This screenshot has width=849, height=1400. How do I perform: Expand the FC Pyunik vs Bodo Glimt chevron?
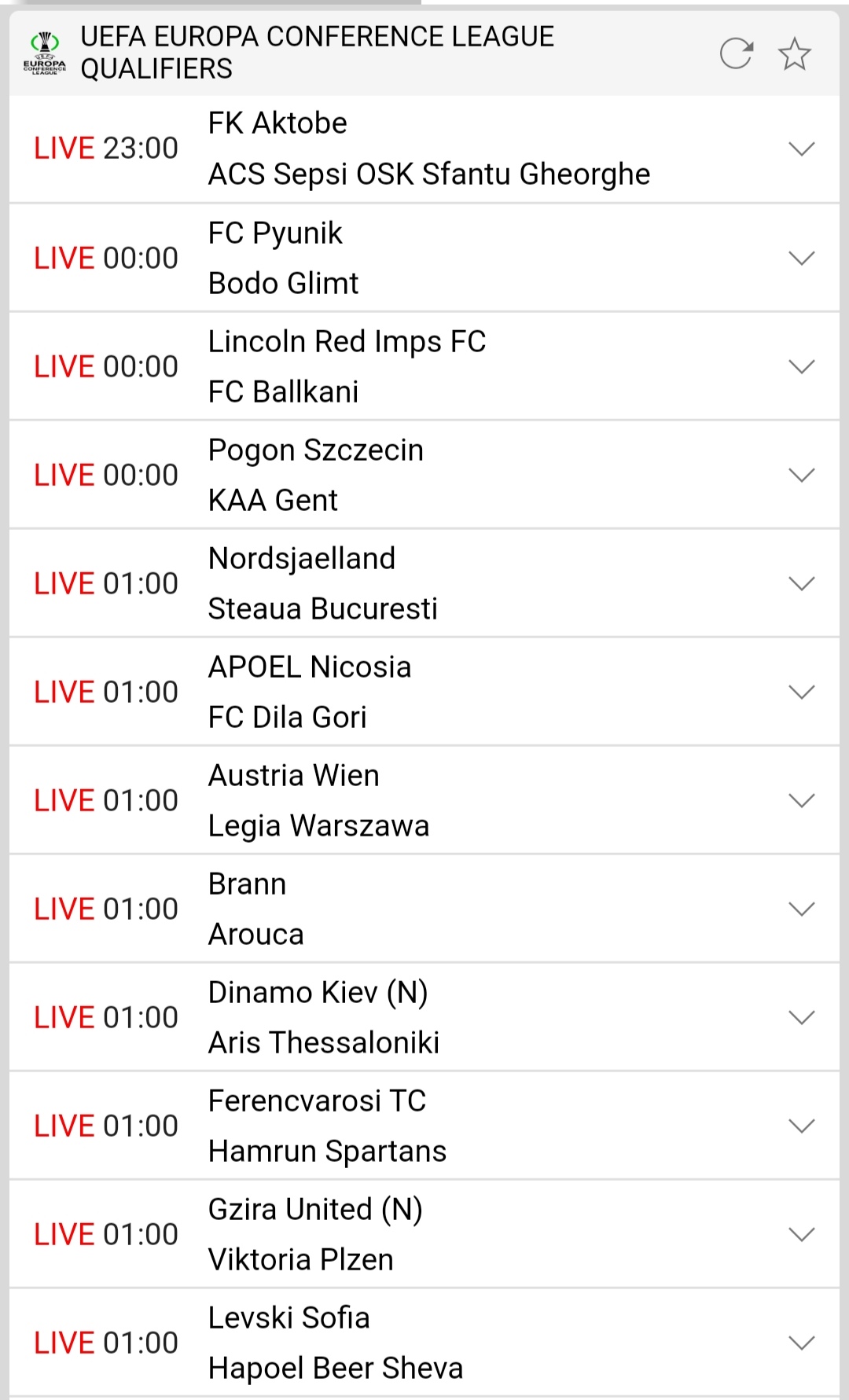click(x=801, y=258)
